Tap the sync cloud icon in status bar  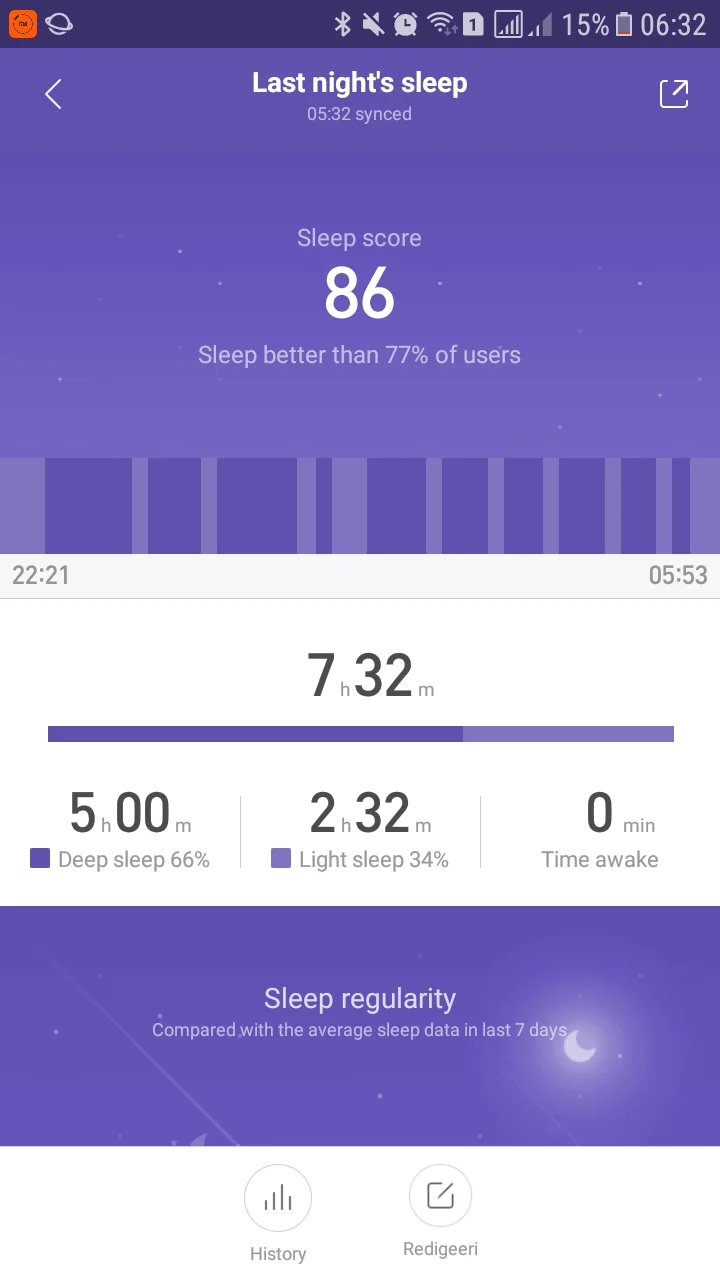pos(59,22)
